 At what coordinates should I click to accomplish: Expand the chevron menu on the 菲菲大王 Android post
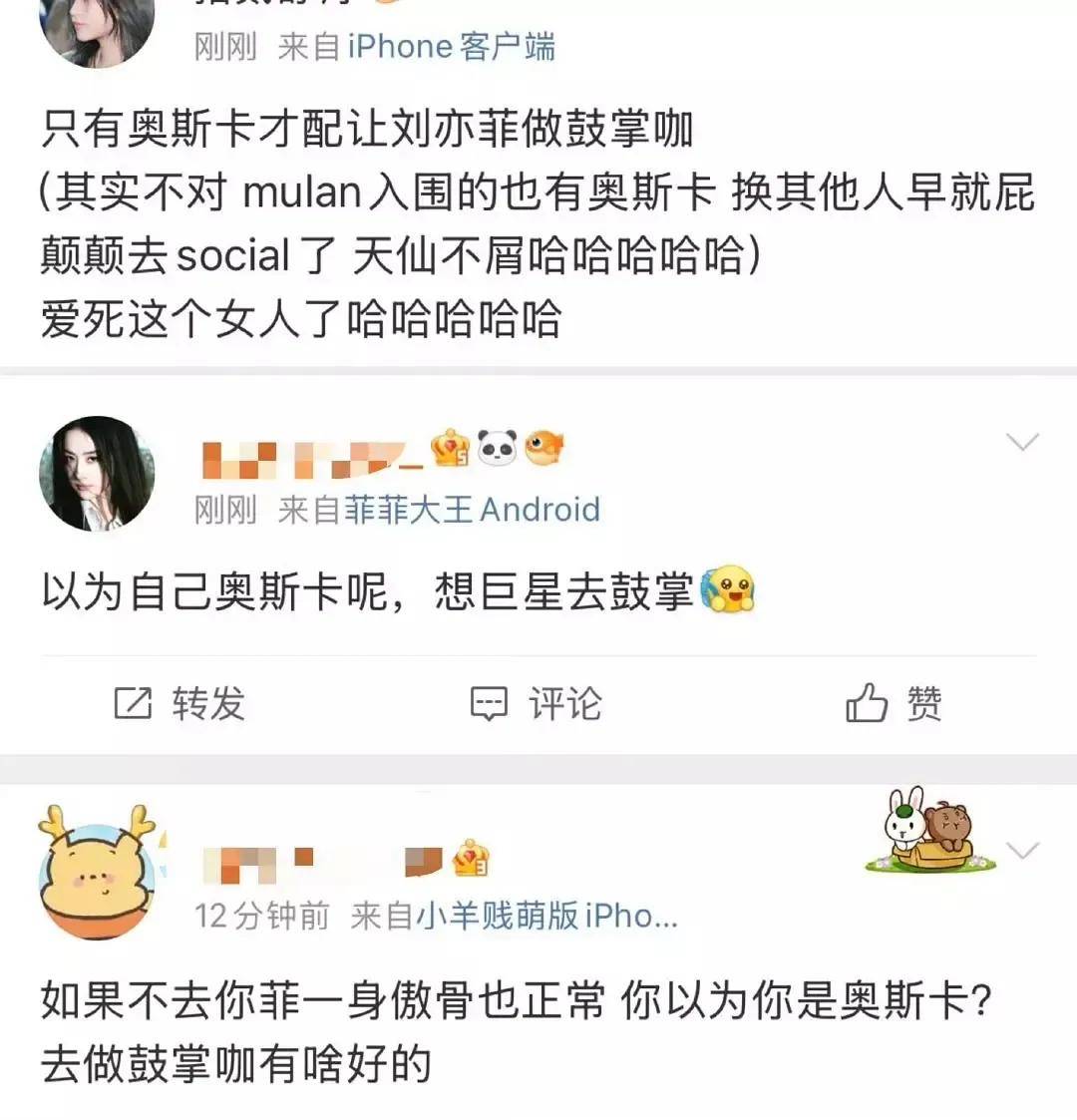[1024, 442]
